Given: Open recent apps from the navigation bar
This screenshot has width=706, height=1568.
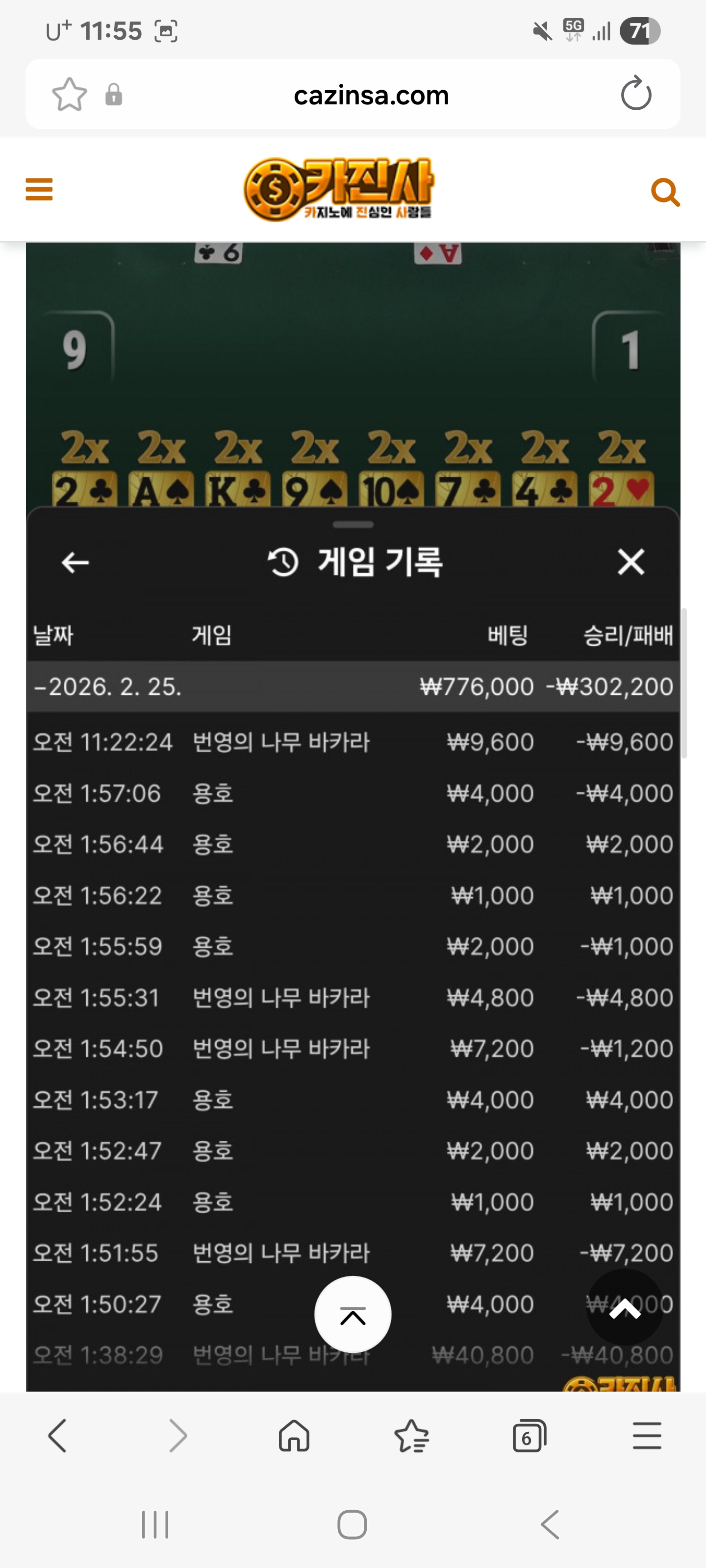Looking at the screenshot, I should (155, 1525).
